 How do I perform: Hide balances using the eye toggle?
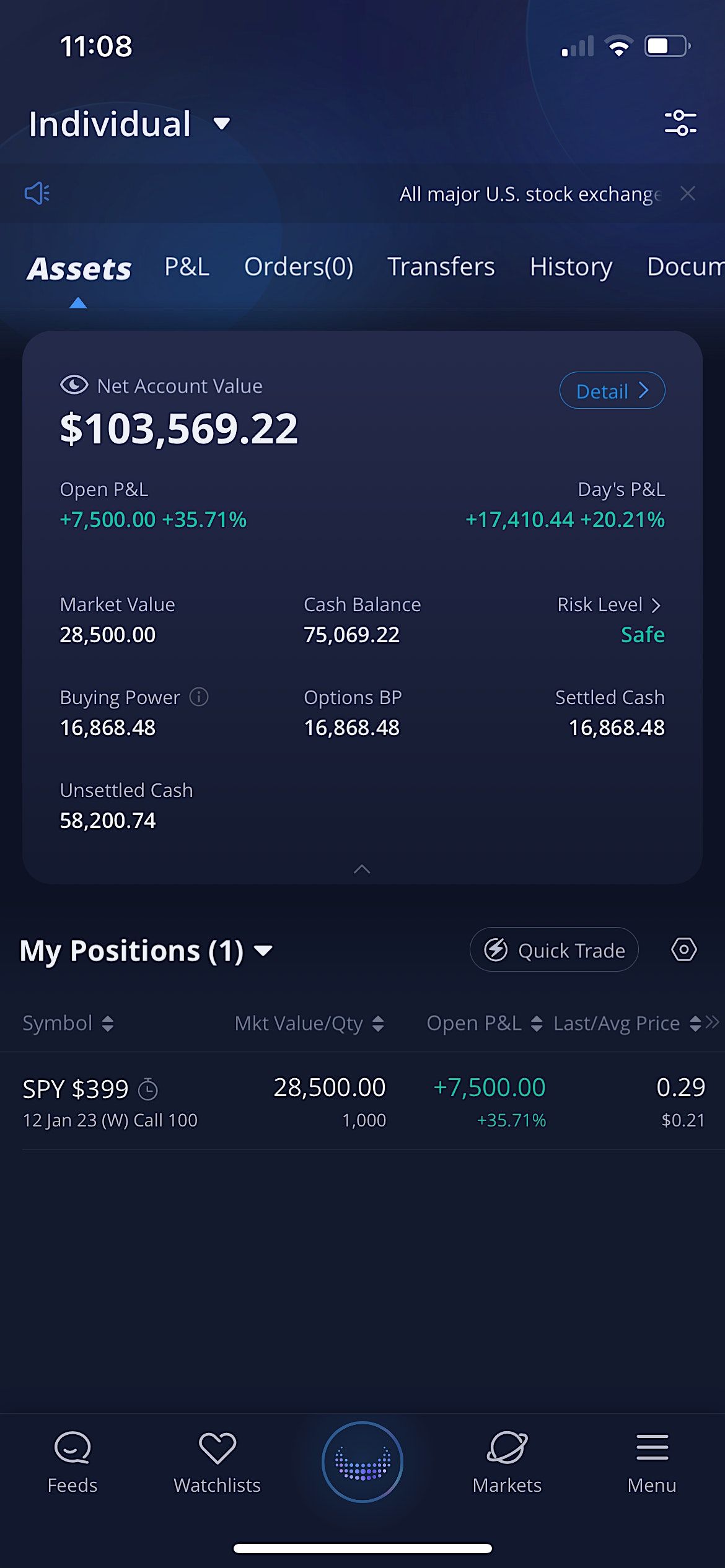(x=74, y=385)
